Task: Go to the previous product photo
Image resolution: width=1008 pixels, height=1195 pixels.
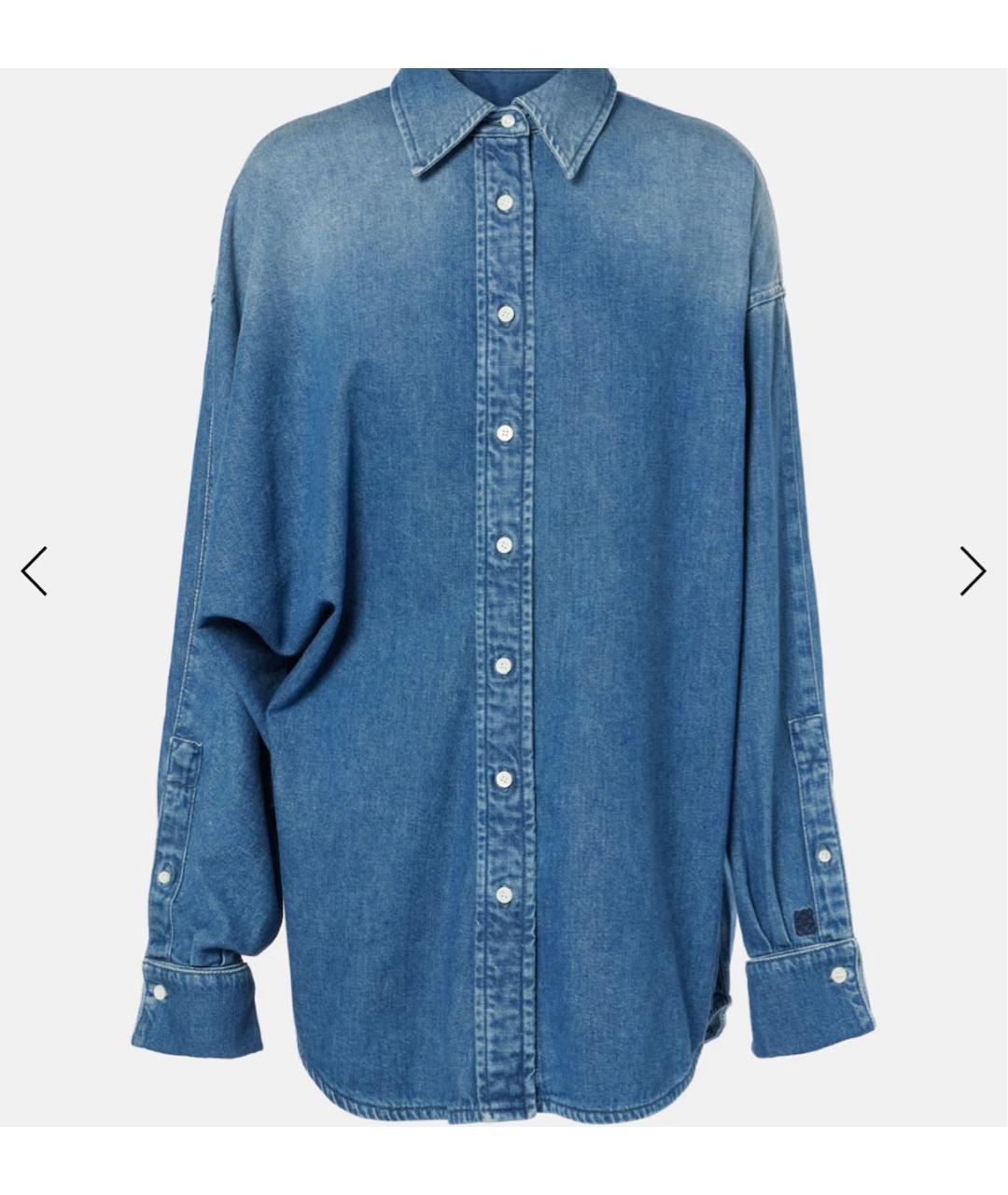Action: click(x=35, y=571)
